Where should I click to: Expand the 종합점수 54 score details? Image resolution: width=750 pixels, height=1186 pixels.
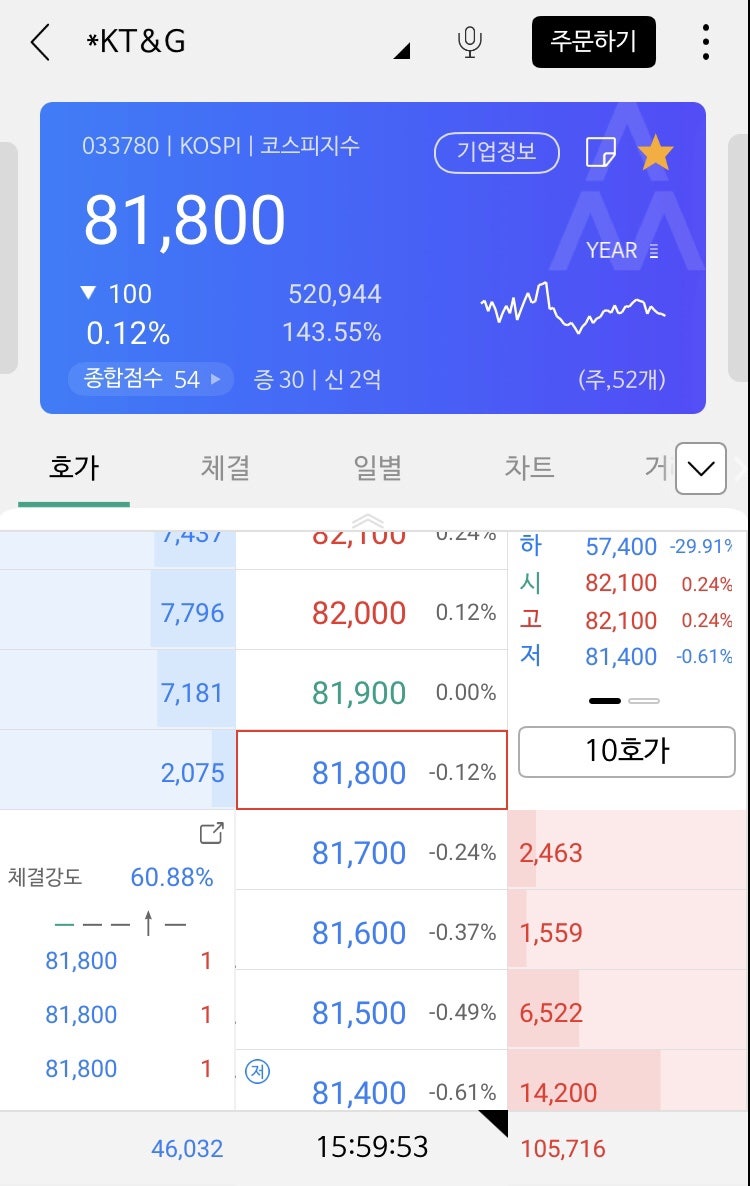pyautogui.click(x=150, y=379)
